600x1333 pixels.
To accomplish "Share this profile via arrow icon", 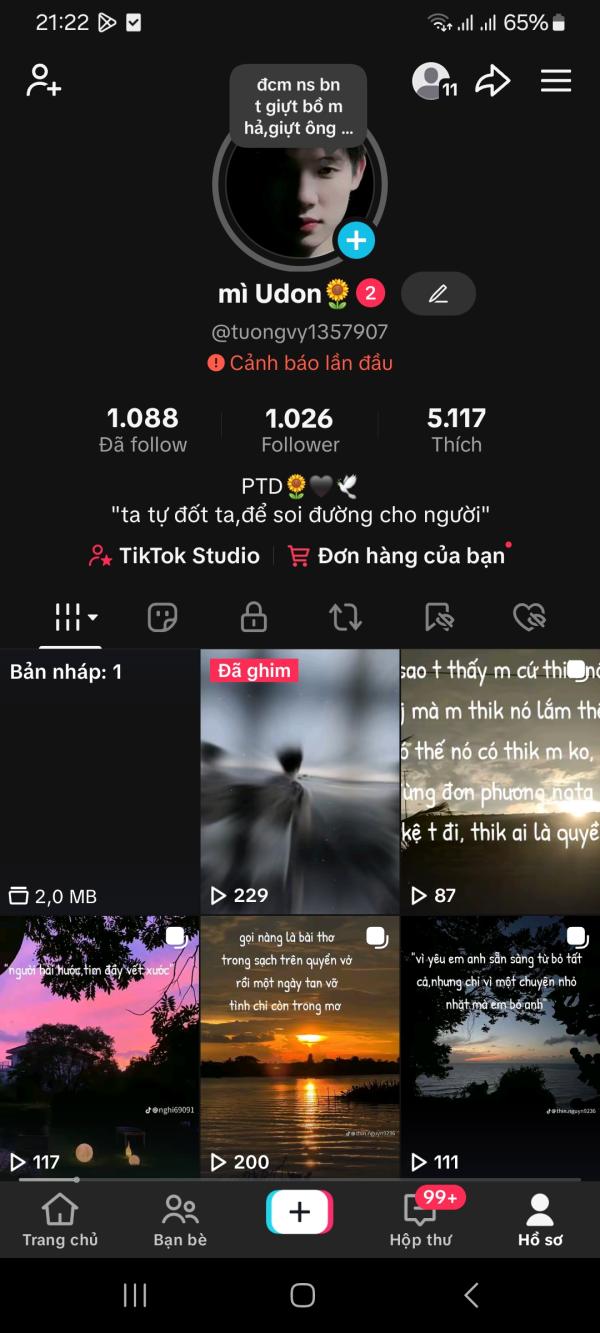I will point(493,81).
